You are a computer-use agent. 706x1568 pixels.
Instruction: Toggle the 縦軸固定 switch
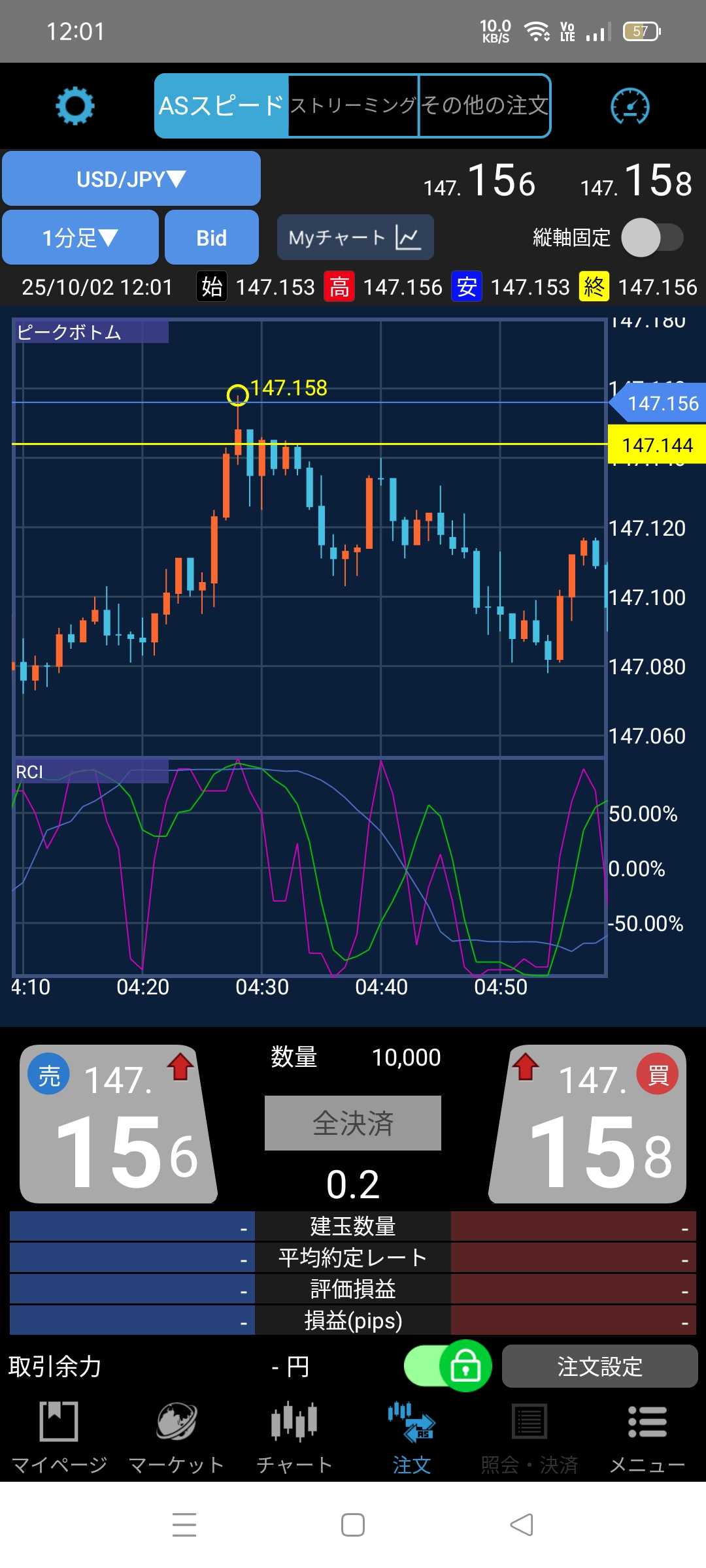[652, 238]
